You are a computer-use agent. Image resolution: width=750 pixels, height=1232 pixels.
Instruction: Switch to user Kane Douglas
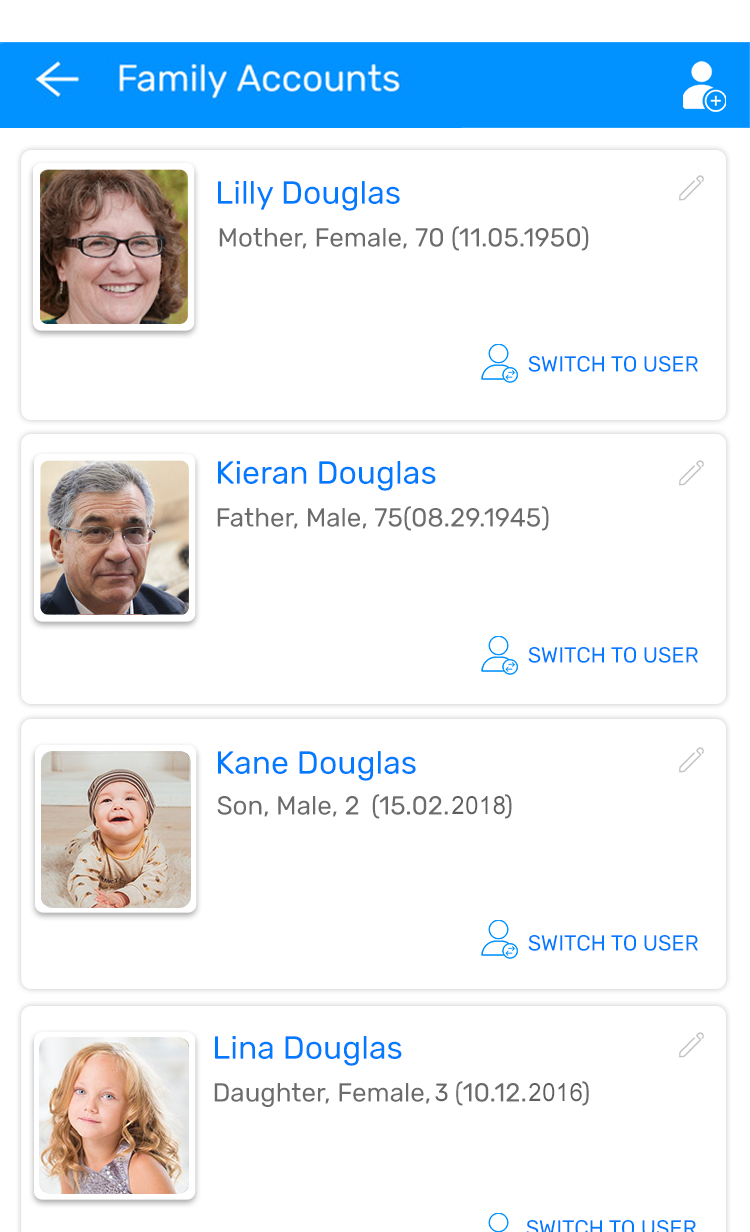coord(590,942)
